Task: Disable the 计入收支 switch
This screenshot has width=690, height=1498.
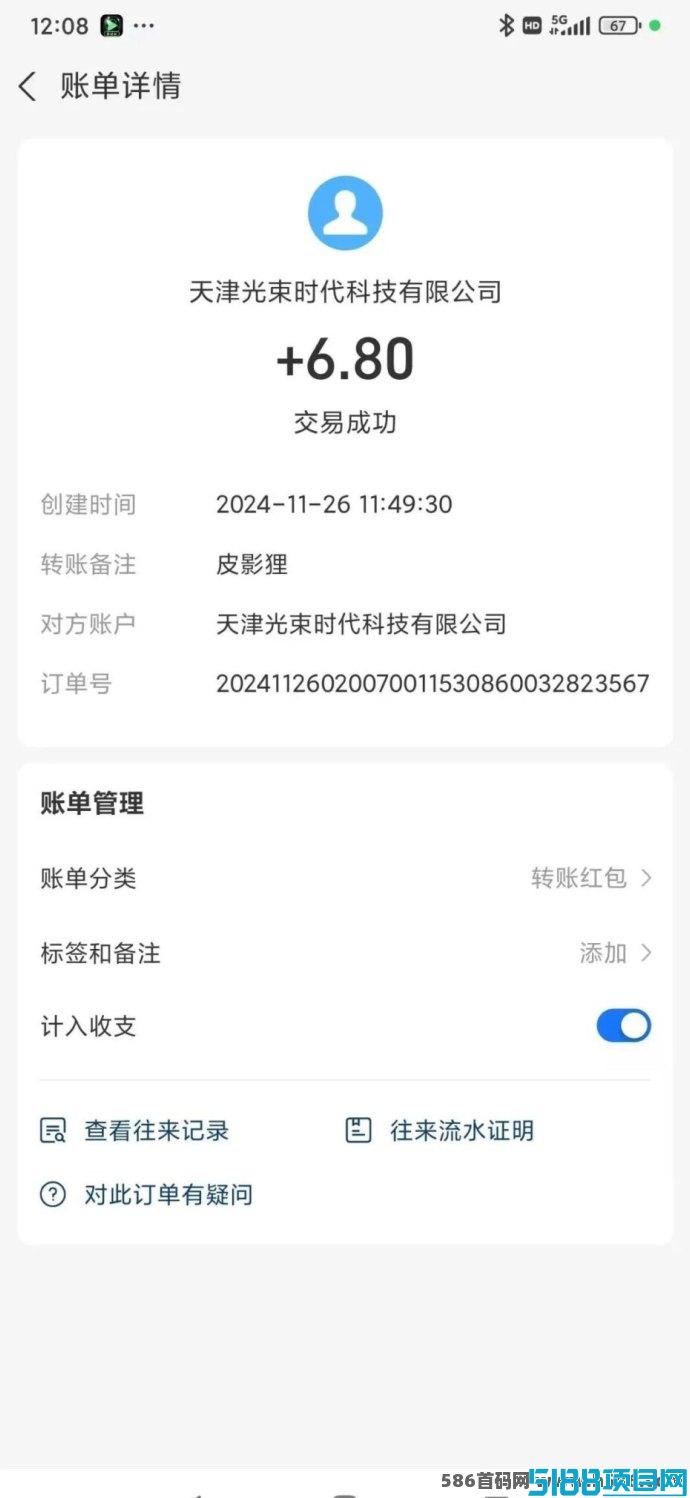Action: (x=624, y=1025)
